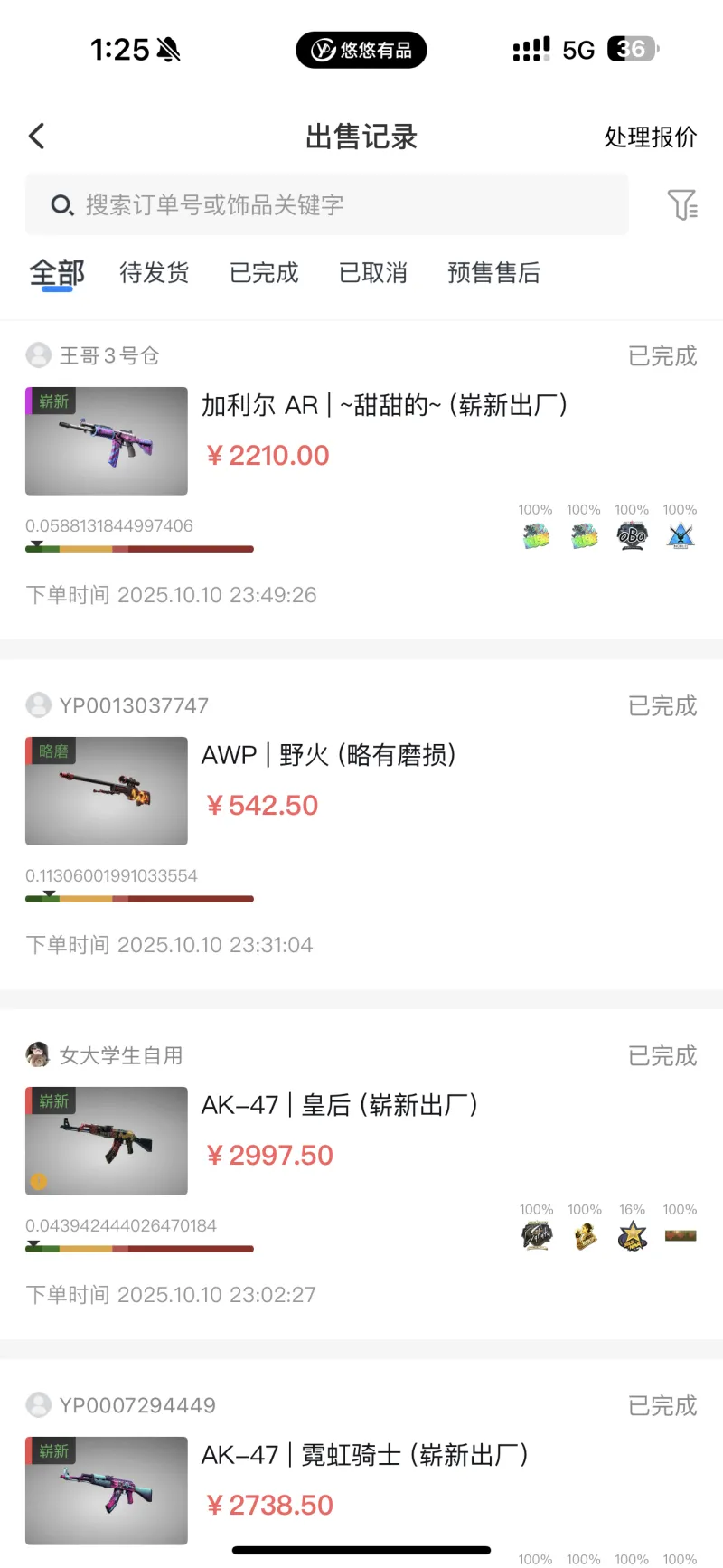Open the filter funnel icon
The image size is (723, 1568).
click(682, 205)
